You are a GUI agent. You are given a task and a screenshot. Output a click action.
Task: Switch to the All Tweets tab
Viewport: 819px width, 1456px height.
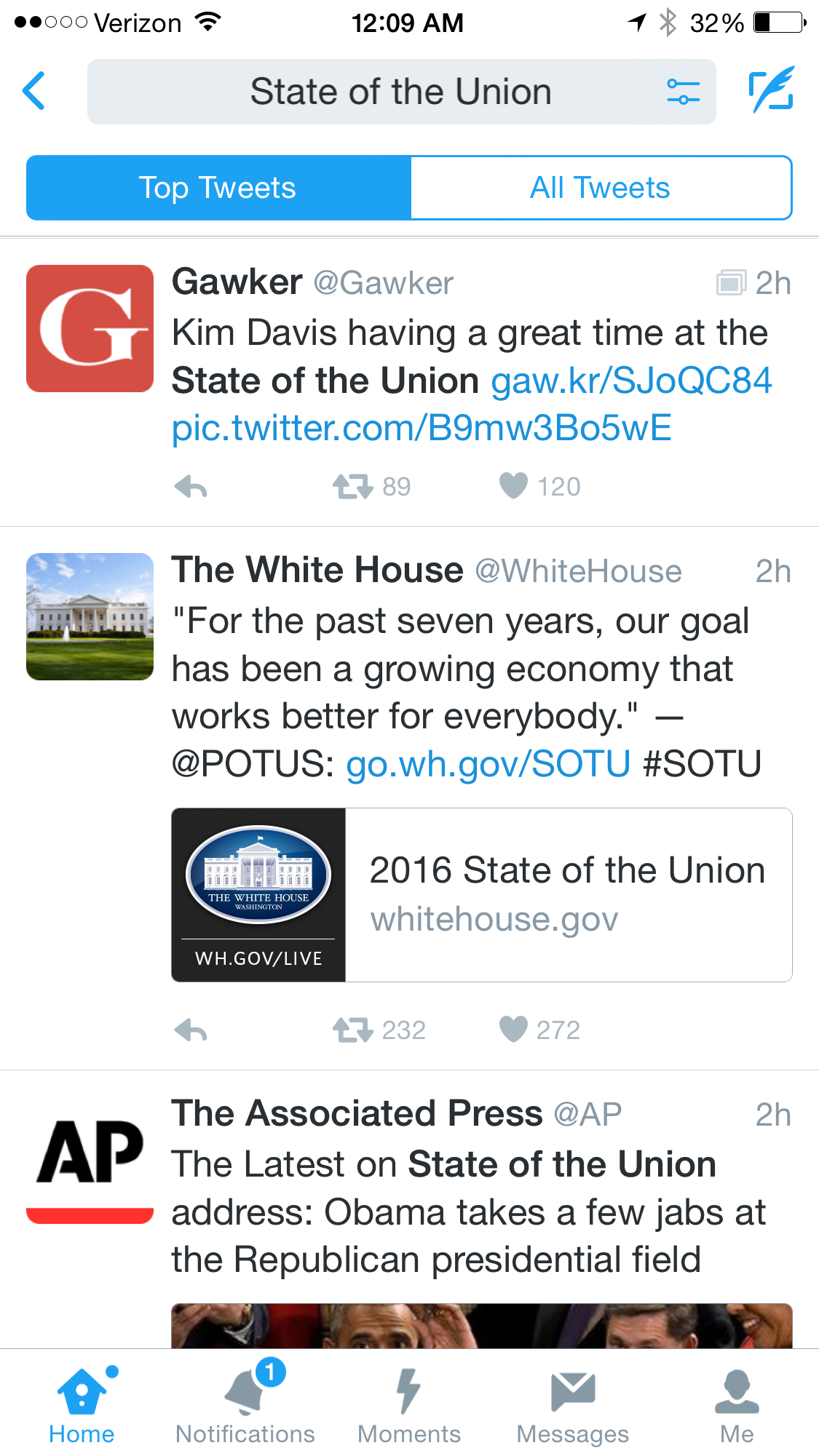(x=601, y=188)
